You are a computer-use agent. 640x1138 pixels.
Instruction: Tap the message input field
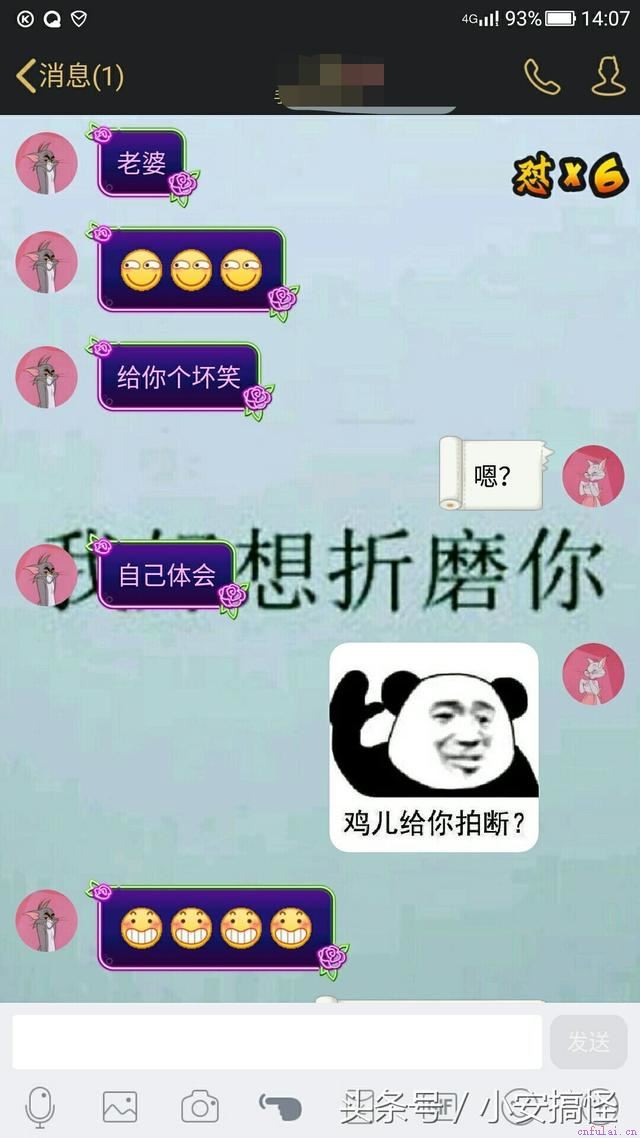[x=277, y=1042]
